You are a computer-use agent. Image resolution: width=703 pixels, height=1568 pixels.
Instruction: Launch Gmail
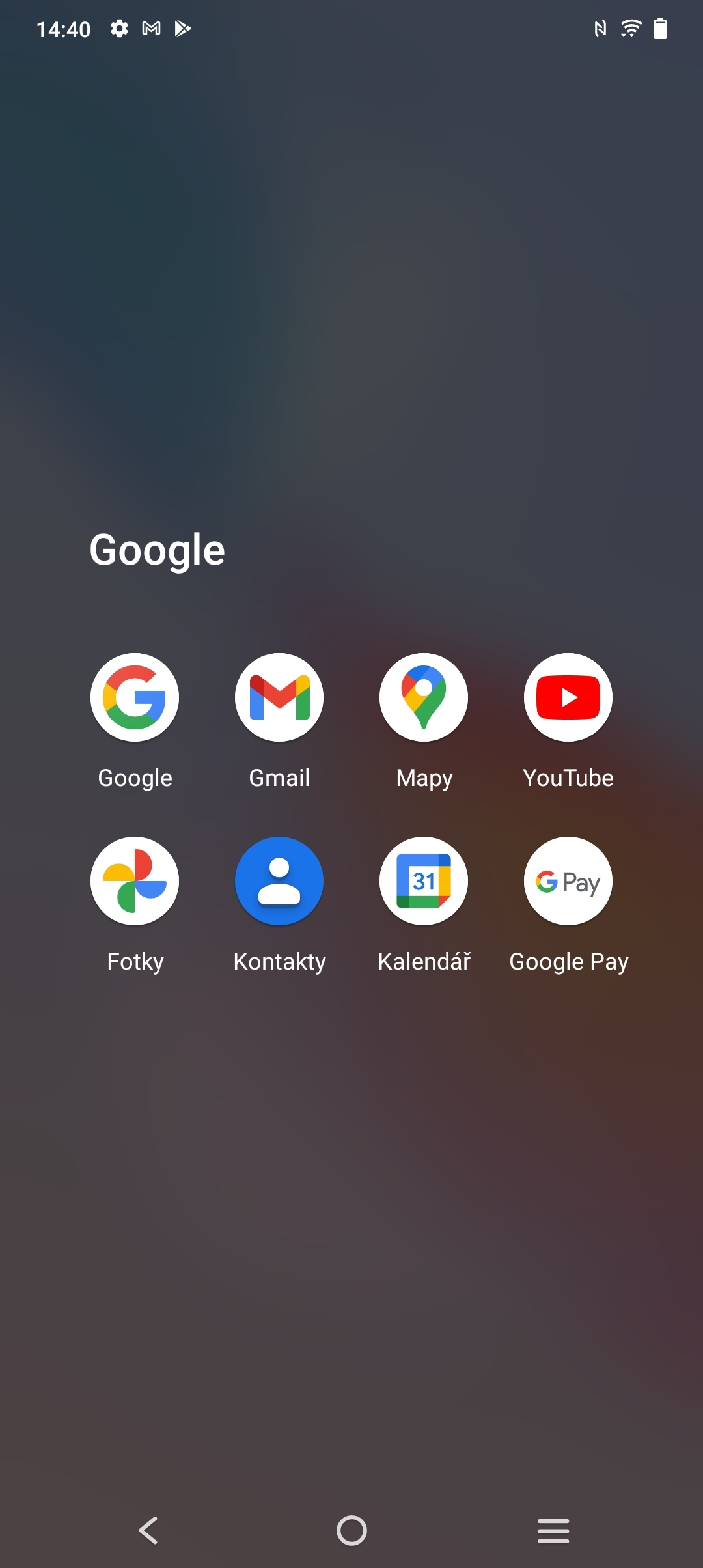point(279,697)
